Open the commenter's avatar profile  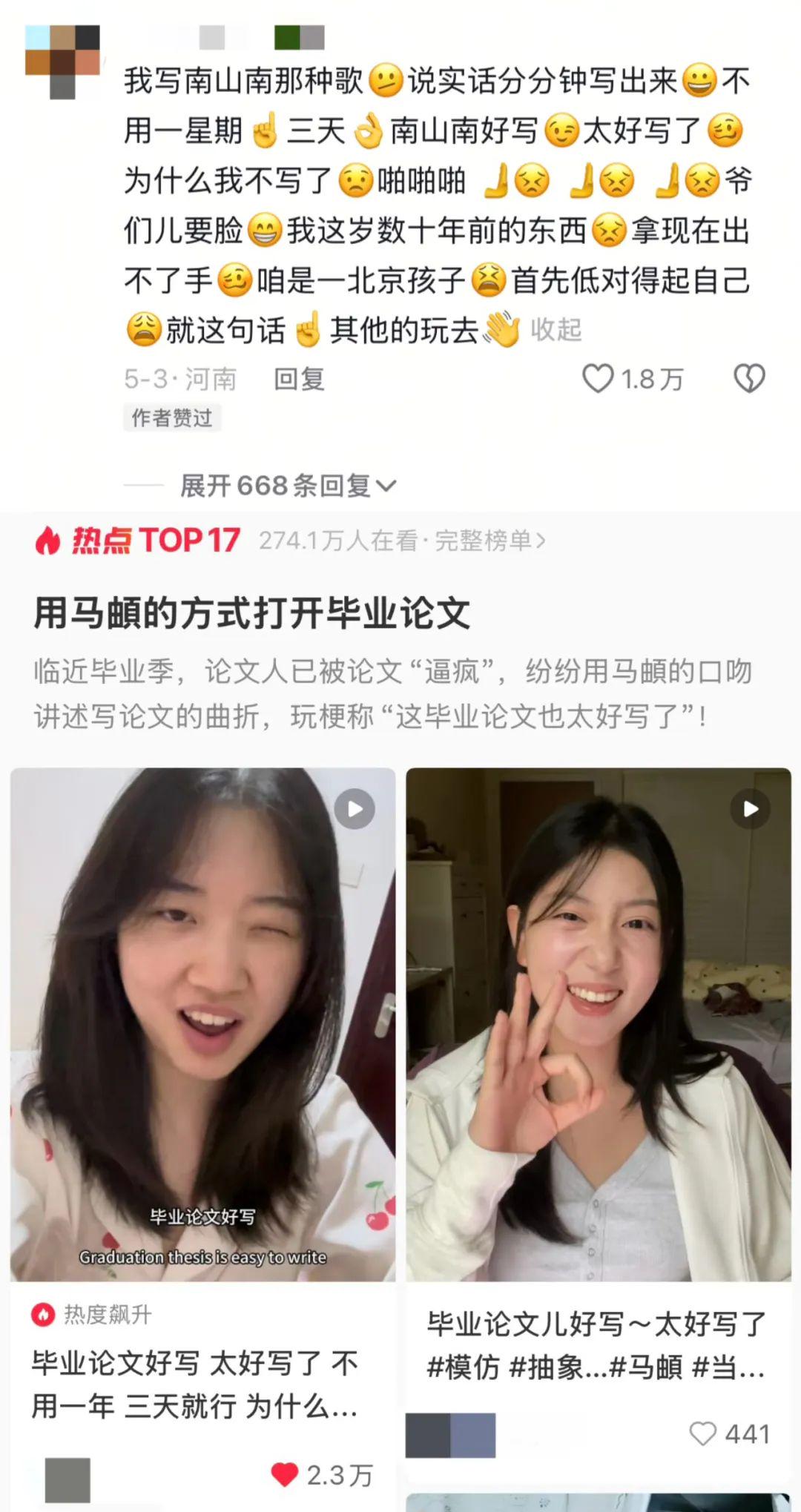coord(62,62)
